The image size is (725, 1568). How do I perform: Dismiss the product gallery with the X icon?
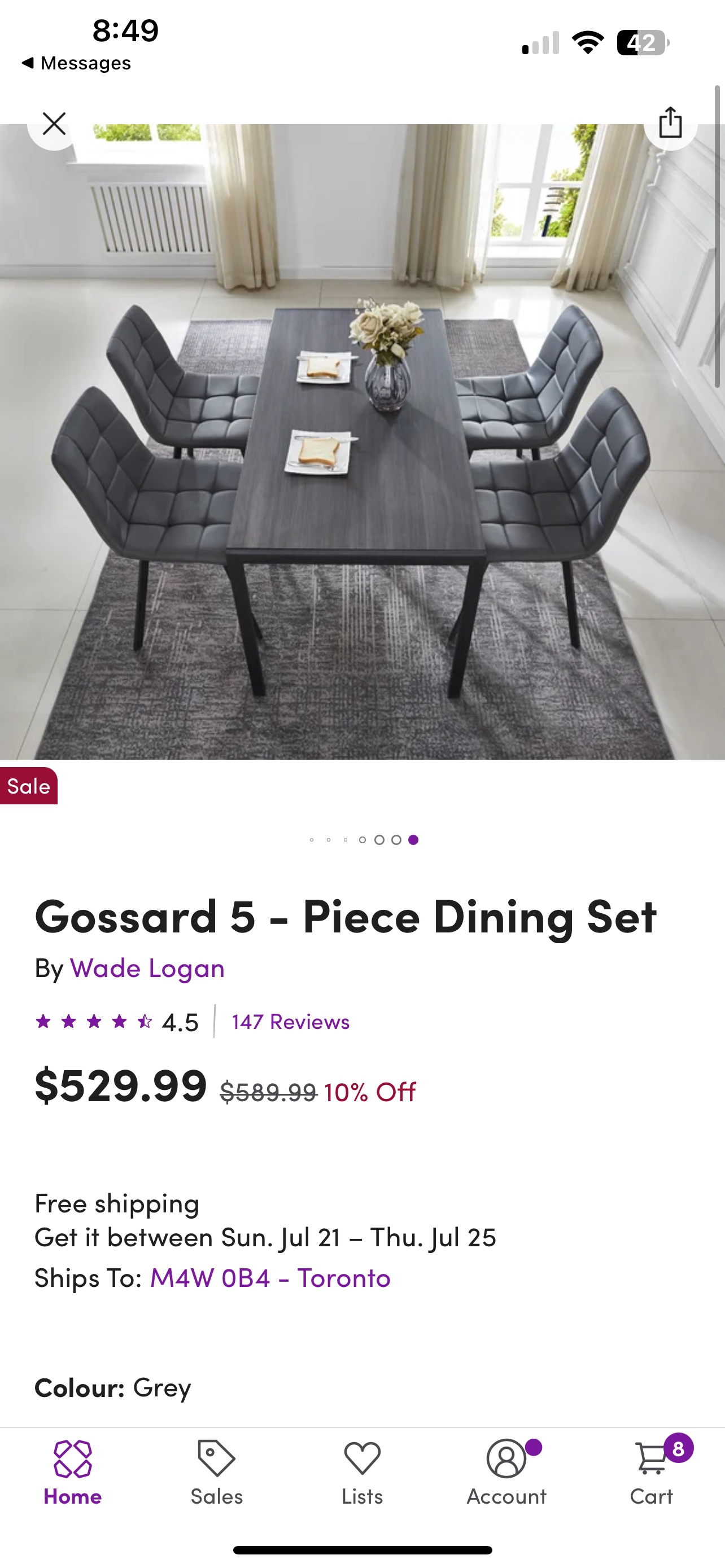(53, 123)
